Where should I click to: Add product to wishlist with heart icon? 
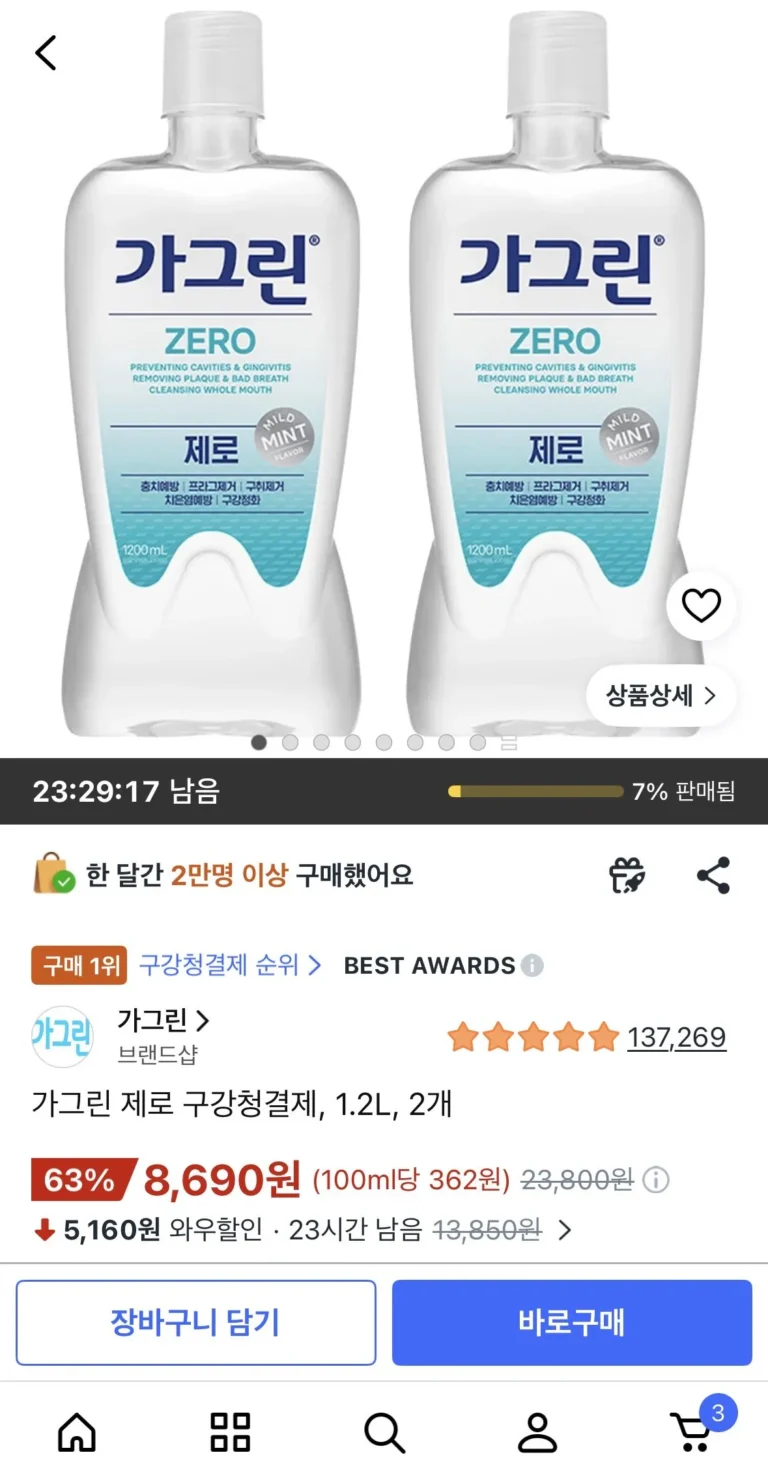pyautogui.click(x=701, y=605)
